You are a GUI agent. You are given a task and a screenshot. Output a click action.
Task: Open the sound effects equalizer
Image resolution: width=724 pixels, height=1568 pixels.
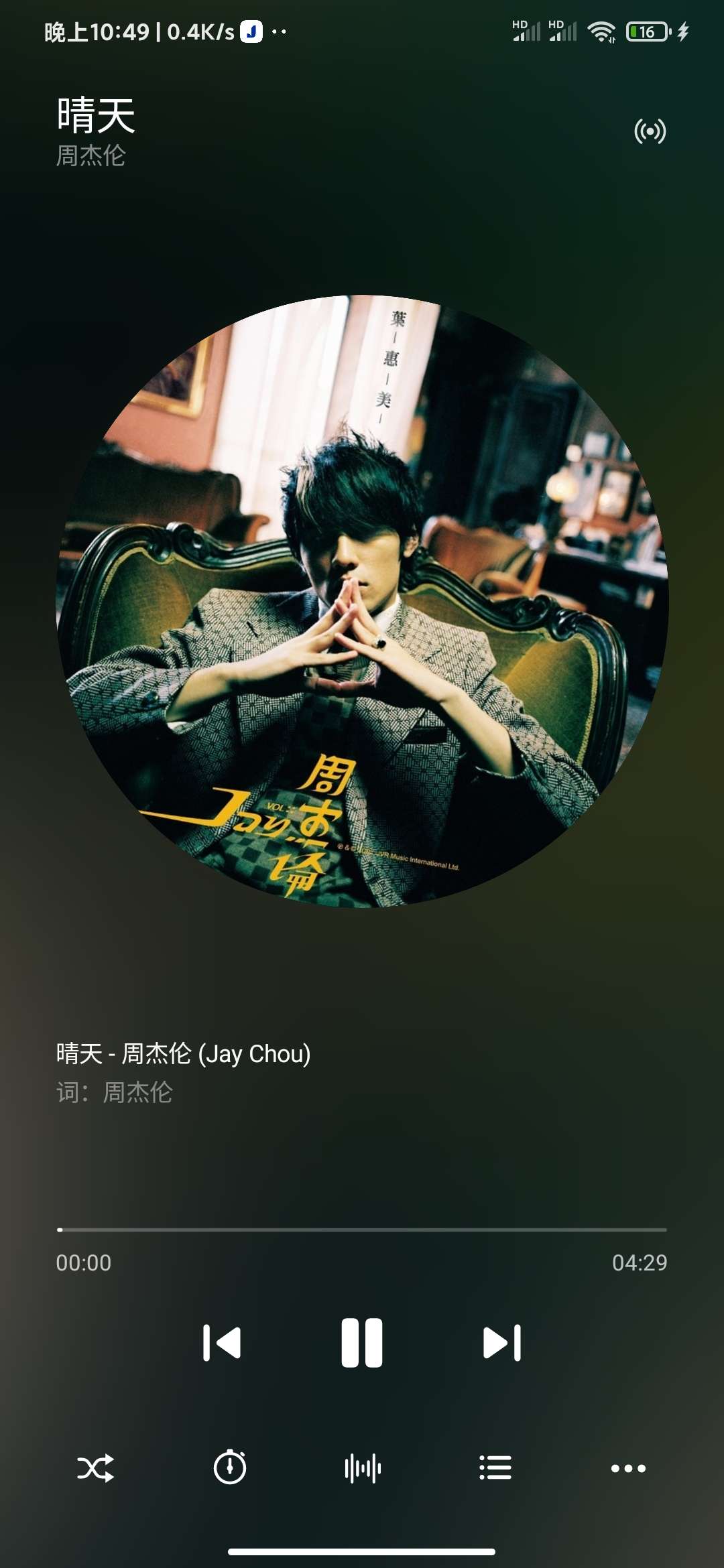(362, 1468)
